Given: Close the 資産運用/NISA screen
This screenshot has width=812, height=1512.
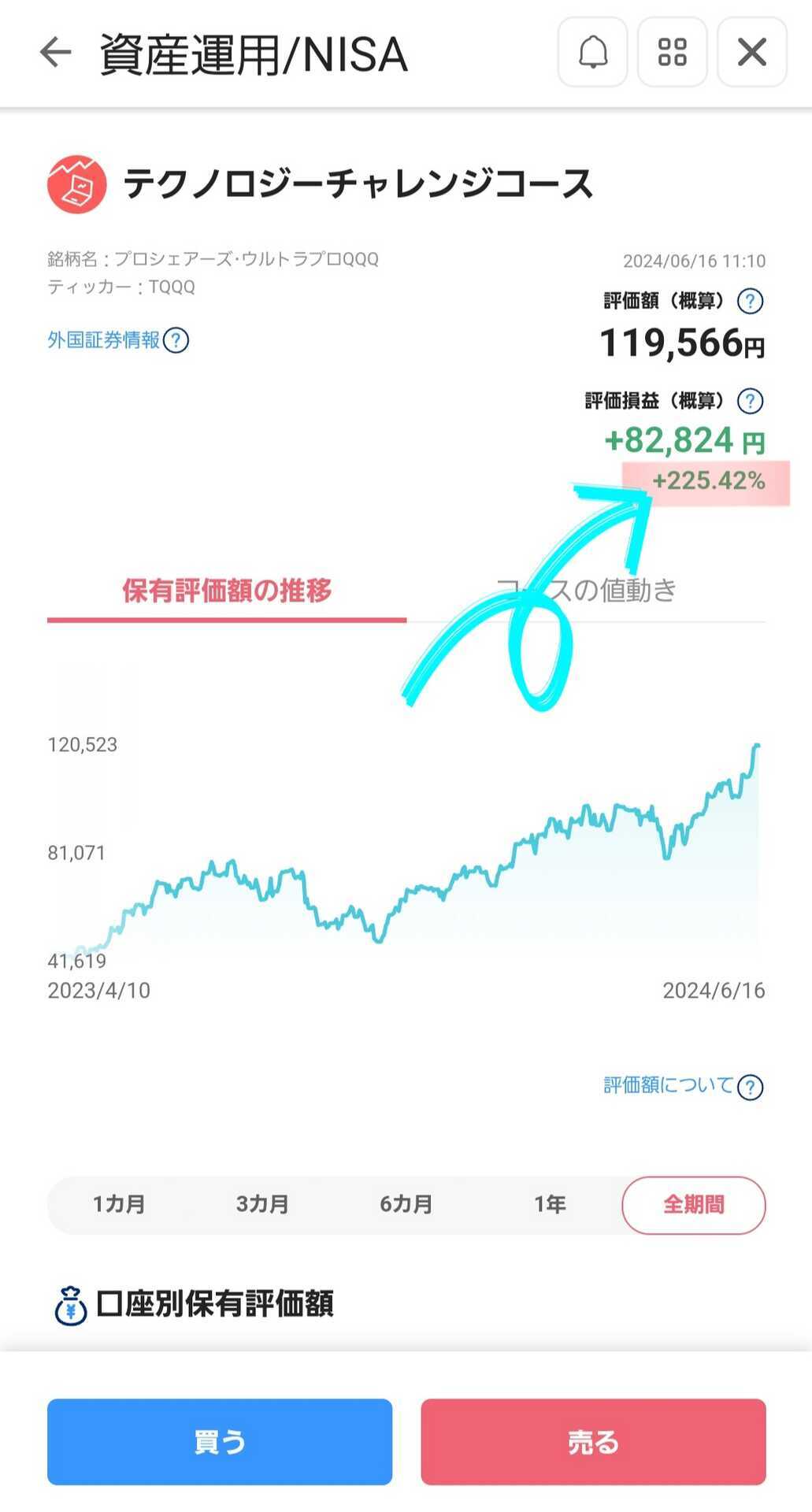Looking at the screenshot, I should point(750,54).
